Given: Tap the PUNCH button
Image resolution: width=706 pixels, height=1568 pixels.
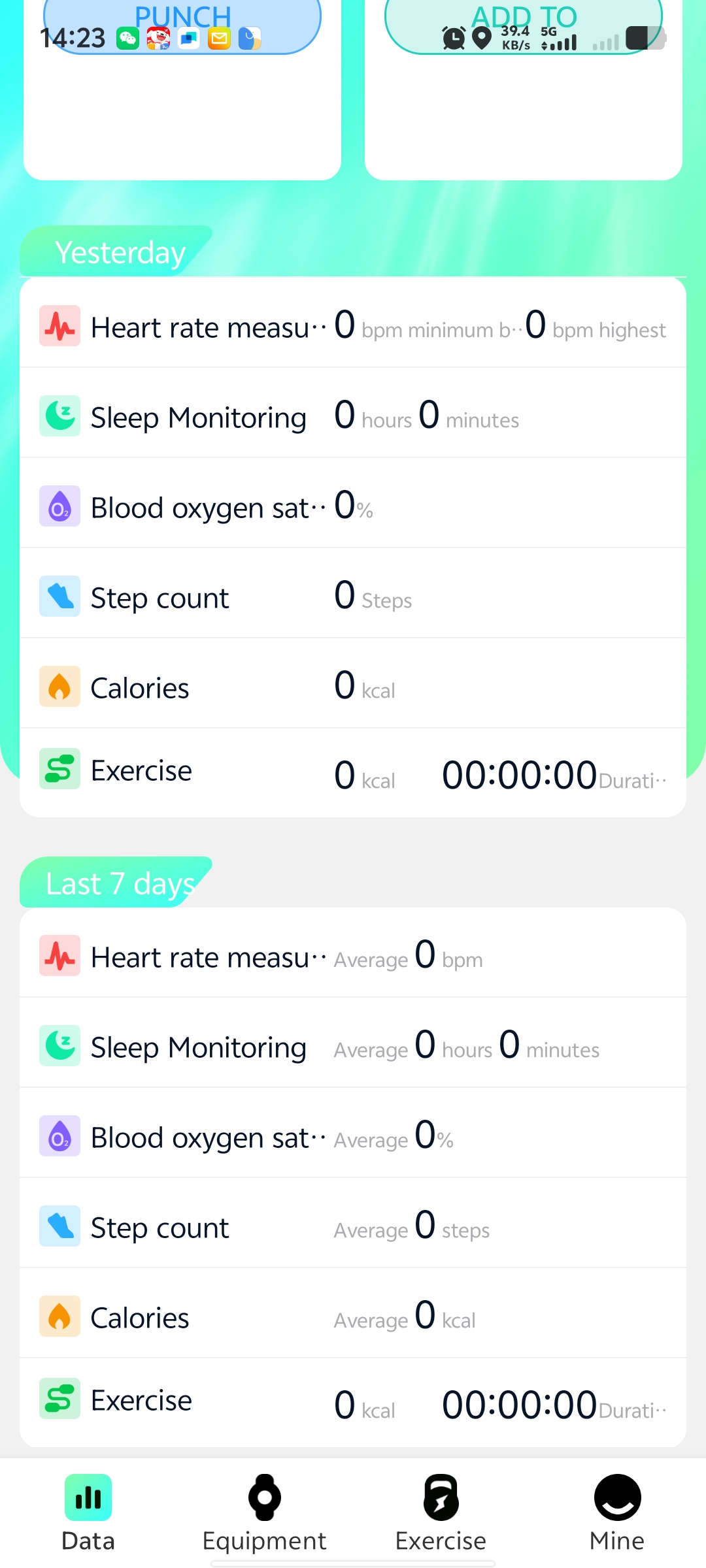Looking at the screenshot, I should pyautogui.click(x=182, y=26).
